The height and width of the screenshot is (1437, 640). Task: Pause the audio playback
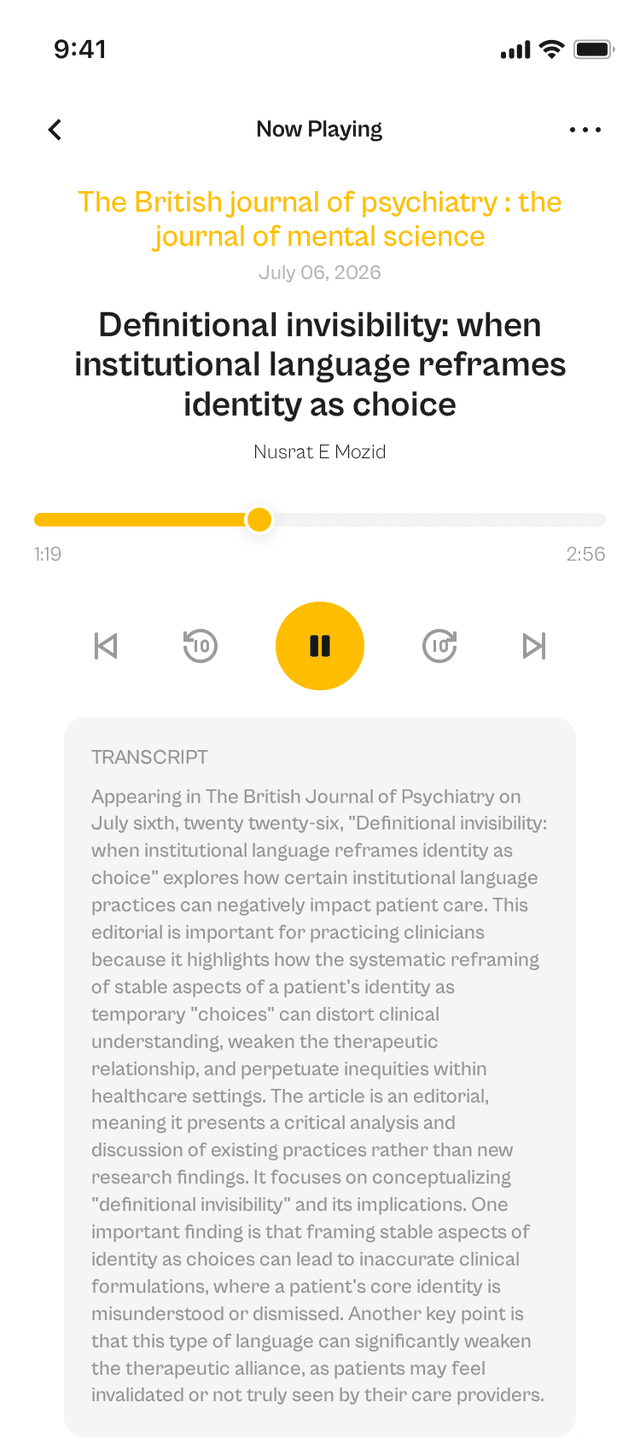[320, 646]
